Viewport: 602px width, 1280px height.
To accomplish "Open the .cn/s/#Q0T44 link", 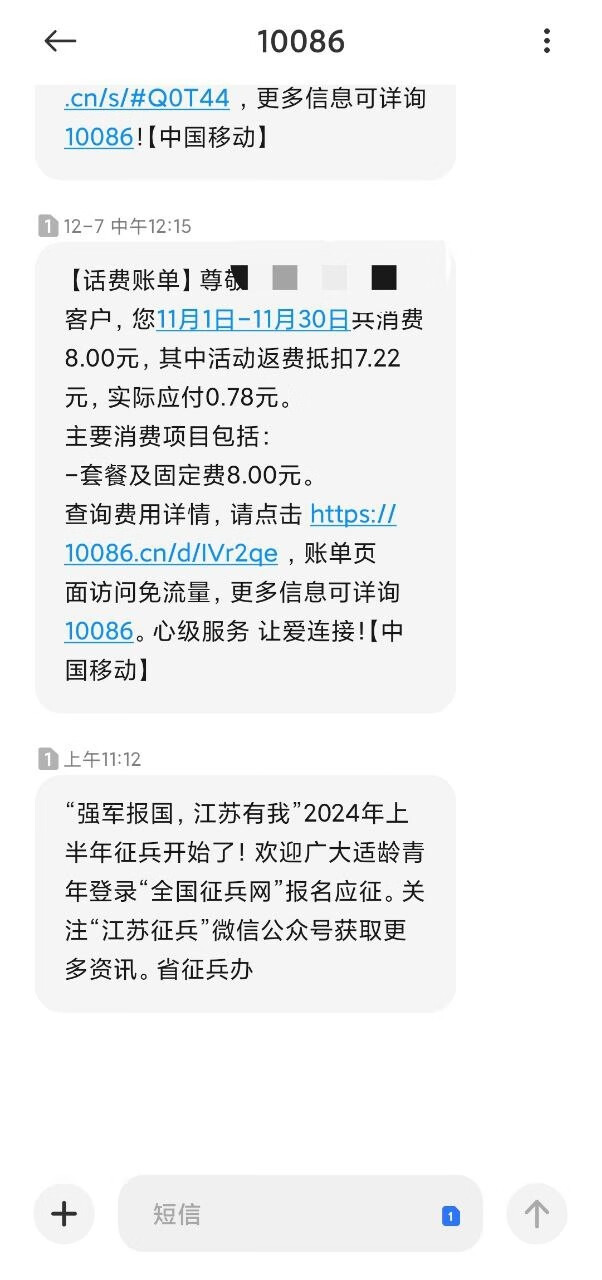I will (x=147, y=98).
